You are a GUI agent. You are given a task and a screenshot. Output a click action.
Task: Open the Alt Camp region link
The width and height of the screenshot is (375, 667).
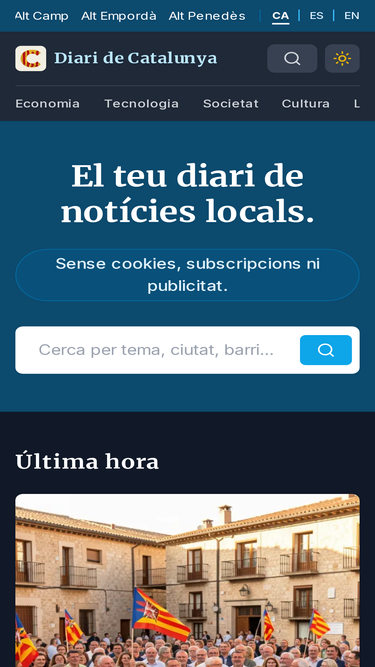pyautogui.click(x=42, y=16)
